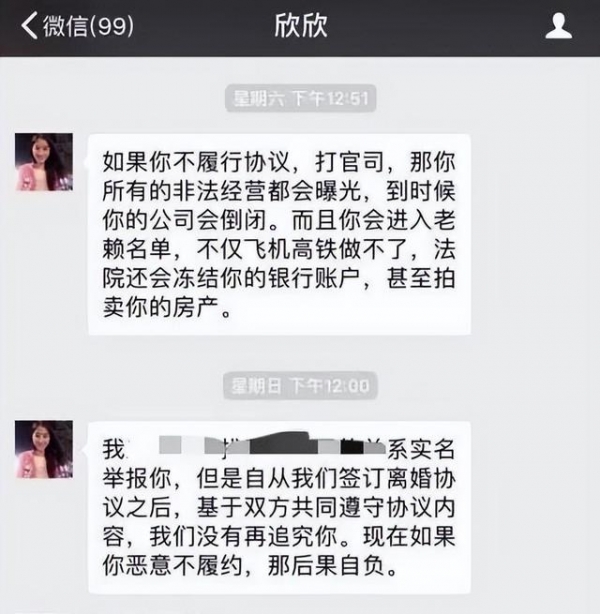This screenshot has width=600, height=614.
Task: Tap the avatar beside the 星期日 message
Action: click(44, 449)
